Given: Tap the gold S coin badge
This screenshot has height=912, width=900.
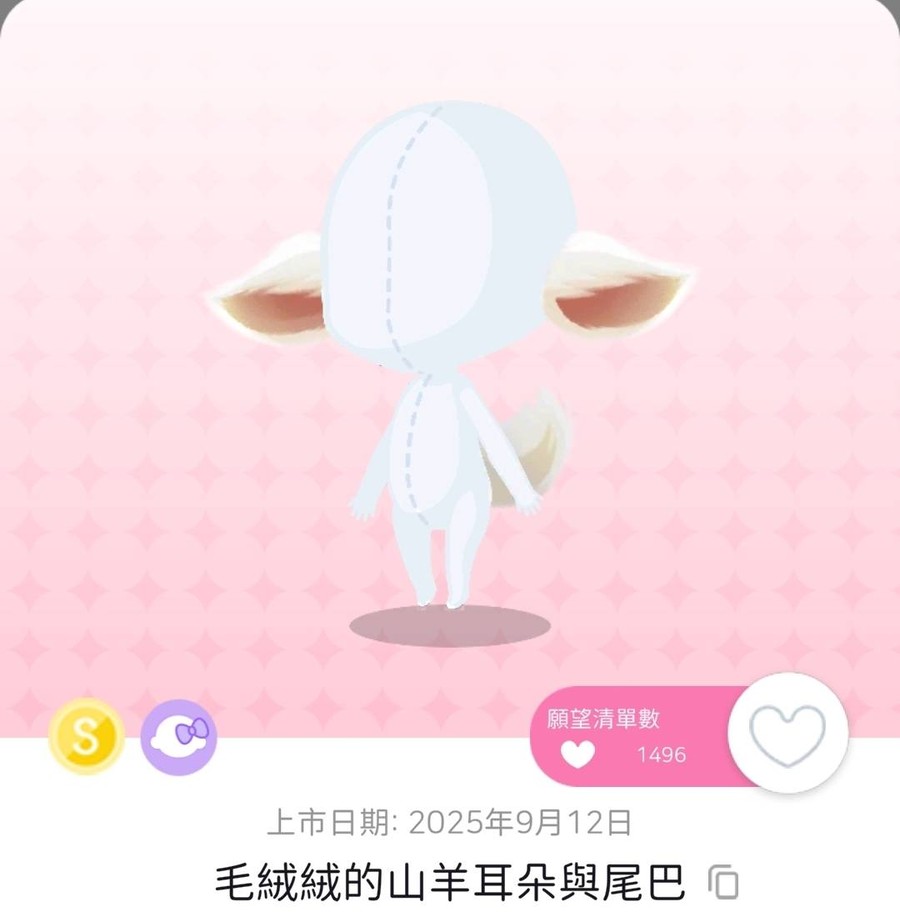Looking at the screenshot, I should (x=86, y=735).
